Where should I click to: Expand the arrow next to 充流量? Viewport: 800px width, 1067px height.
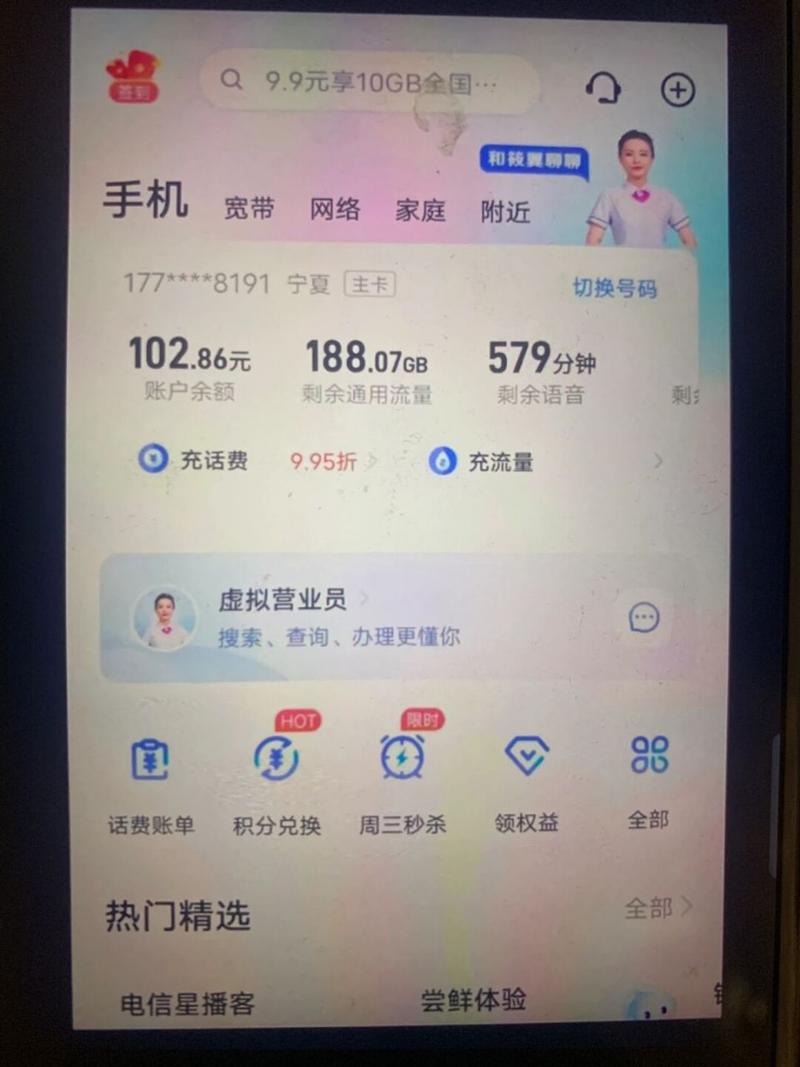(x=659, y=461)
